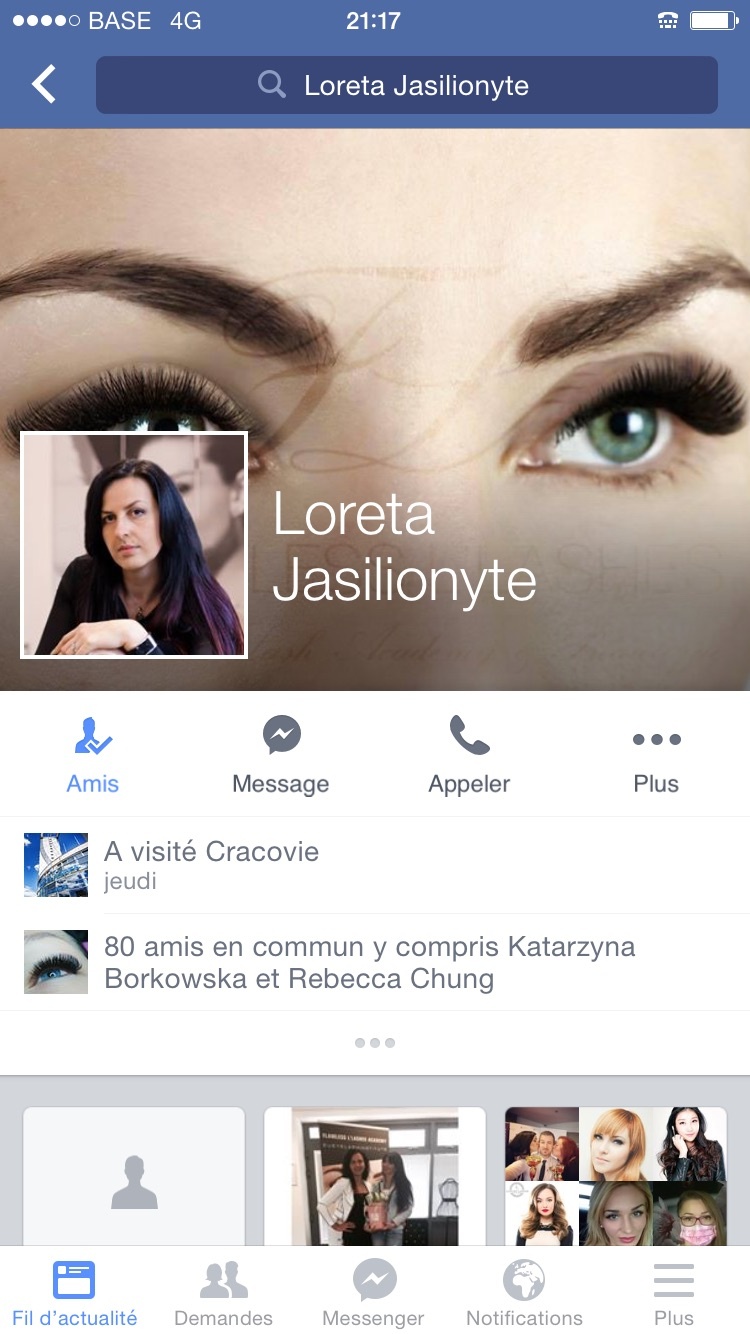This screenshot has height=1334, width=750.
Task: Send a Message to Loreta
Action: point(281,755)
